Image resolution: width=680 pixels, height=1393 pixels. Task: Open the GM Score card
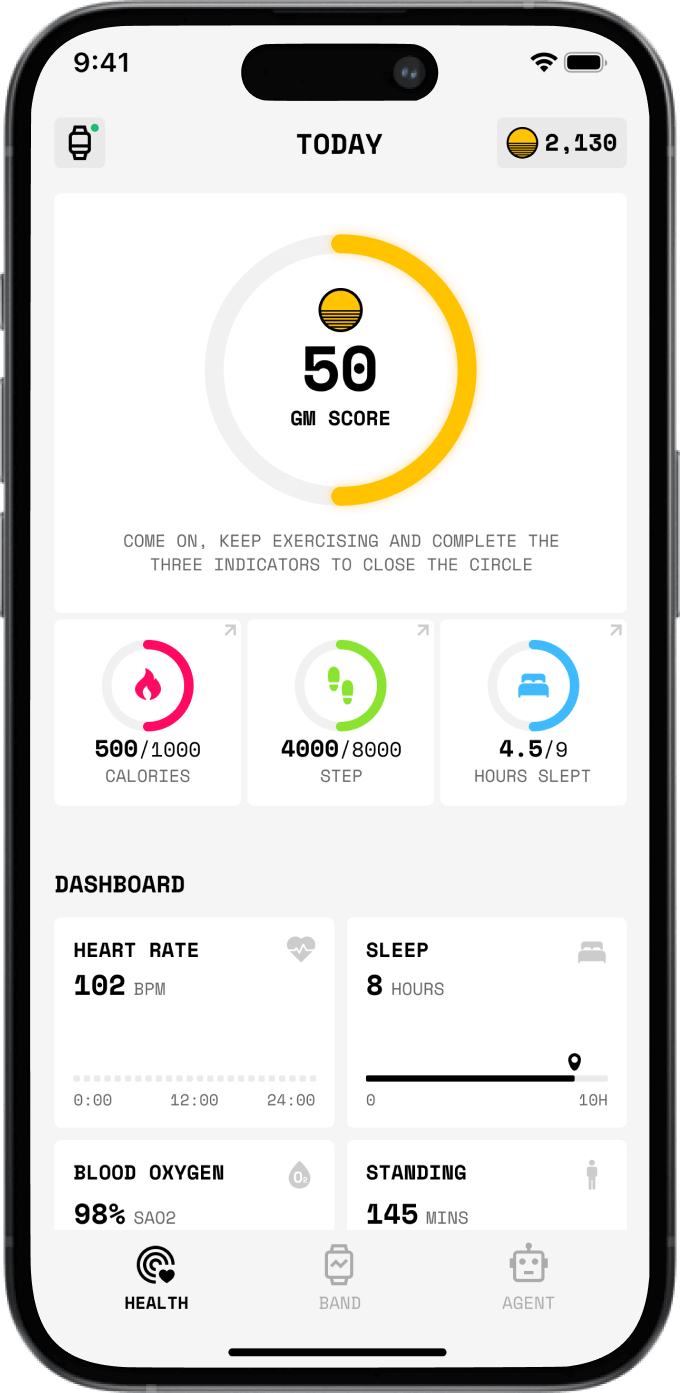tap(340, 403)
